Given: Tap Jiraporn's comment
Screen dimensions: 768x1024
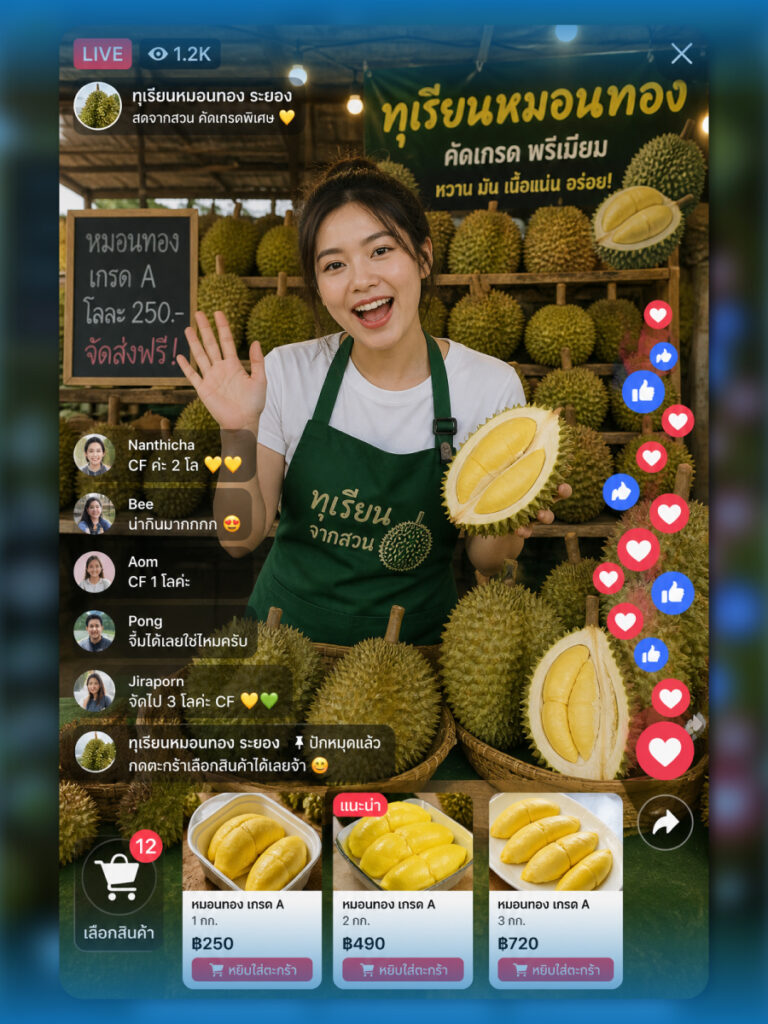Looking at the screenshot, I should tap(180, 691).
